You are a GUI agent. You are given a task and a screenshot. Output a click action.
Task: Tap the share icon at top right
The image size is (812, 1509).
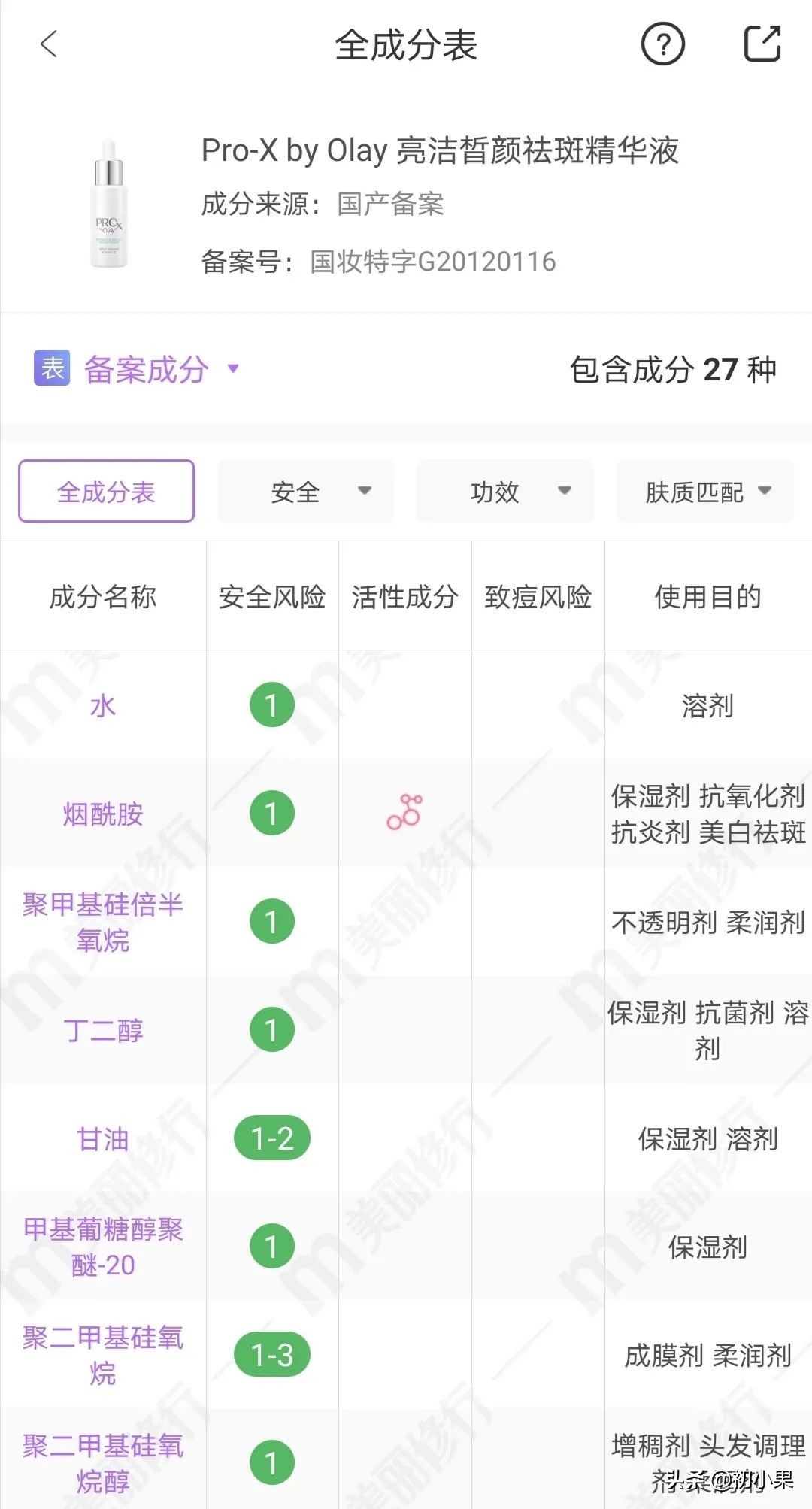click(762, 44)
